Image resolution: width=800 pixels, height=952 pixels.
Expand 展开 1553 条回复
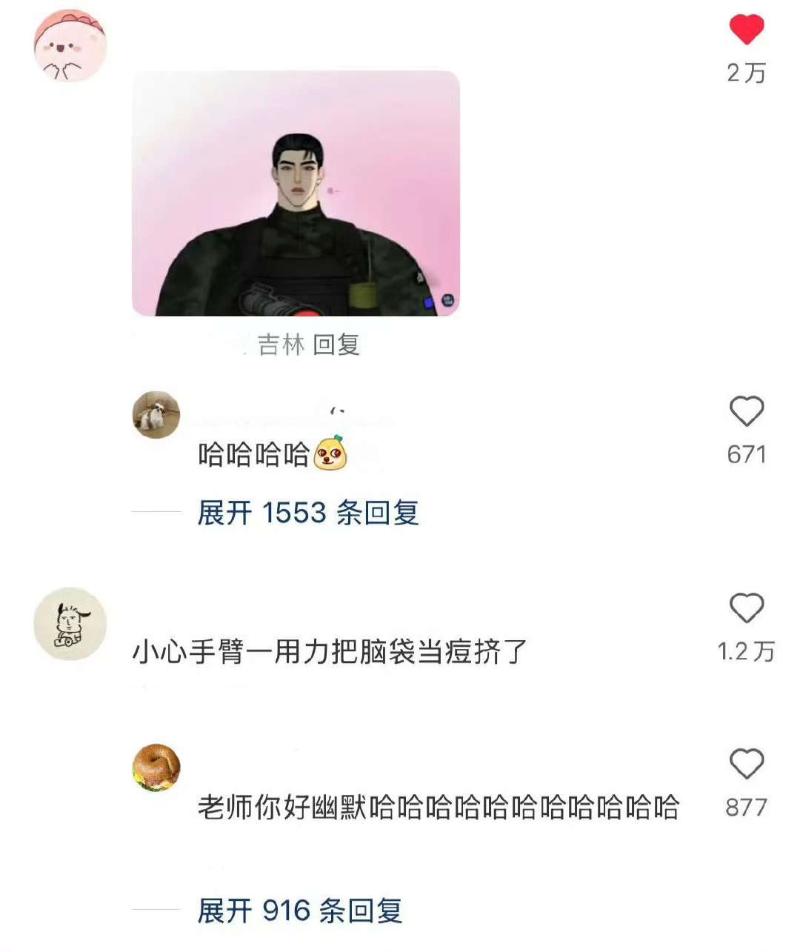click(x=307, y=513)
